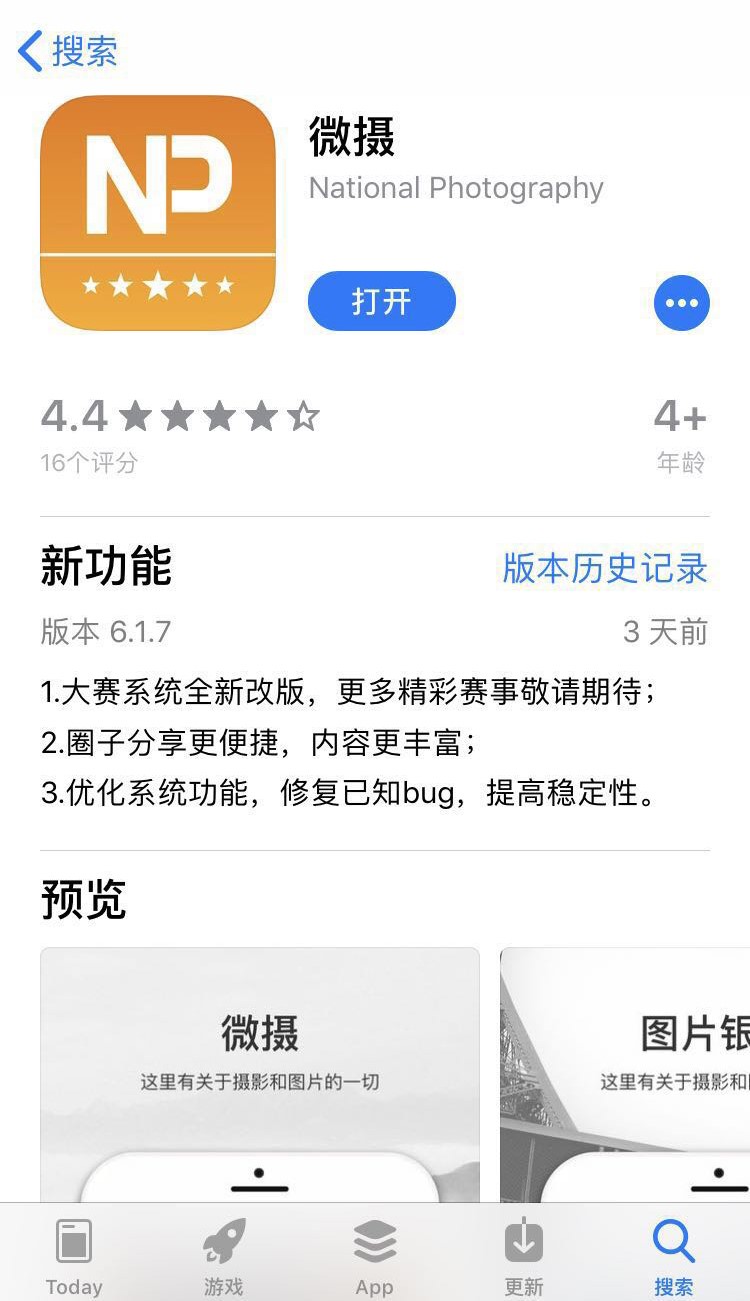The height and width of the screenshot is (1301, 750).
Task: Open the 图片银 preview screenshot
Action: pyautogui.click(x=624, y=1074)
